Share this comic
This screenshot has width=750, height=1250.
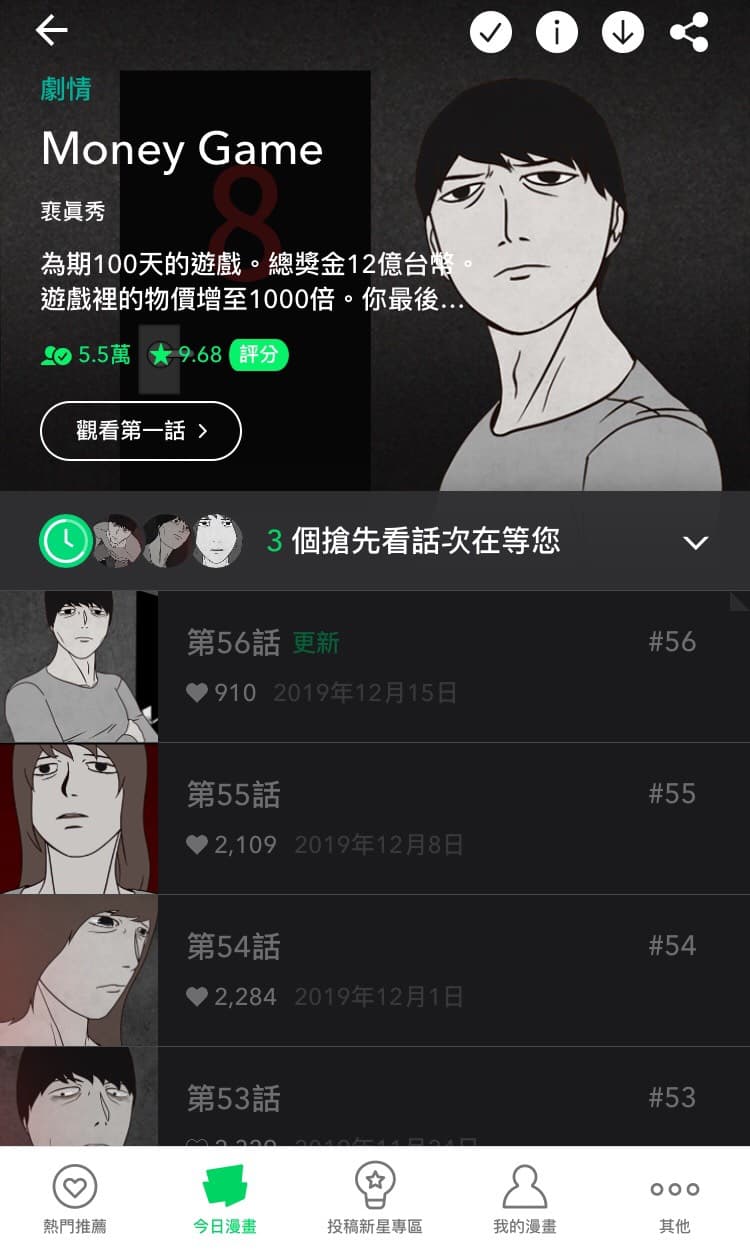pos(690,33)
